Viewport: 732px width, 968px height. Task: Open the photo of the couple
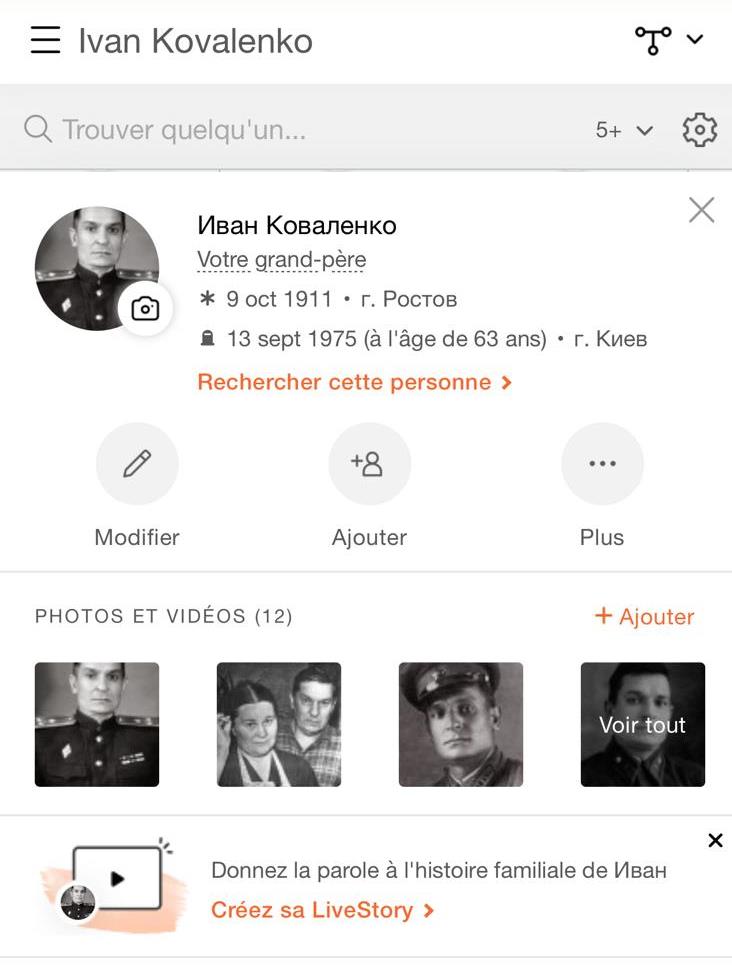click(279, 724)
